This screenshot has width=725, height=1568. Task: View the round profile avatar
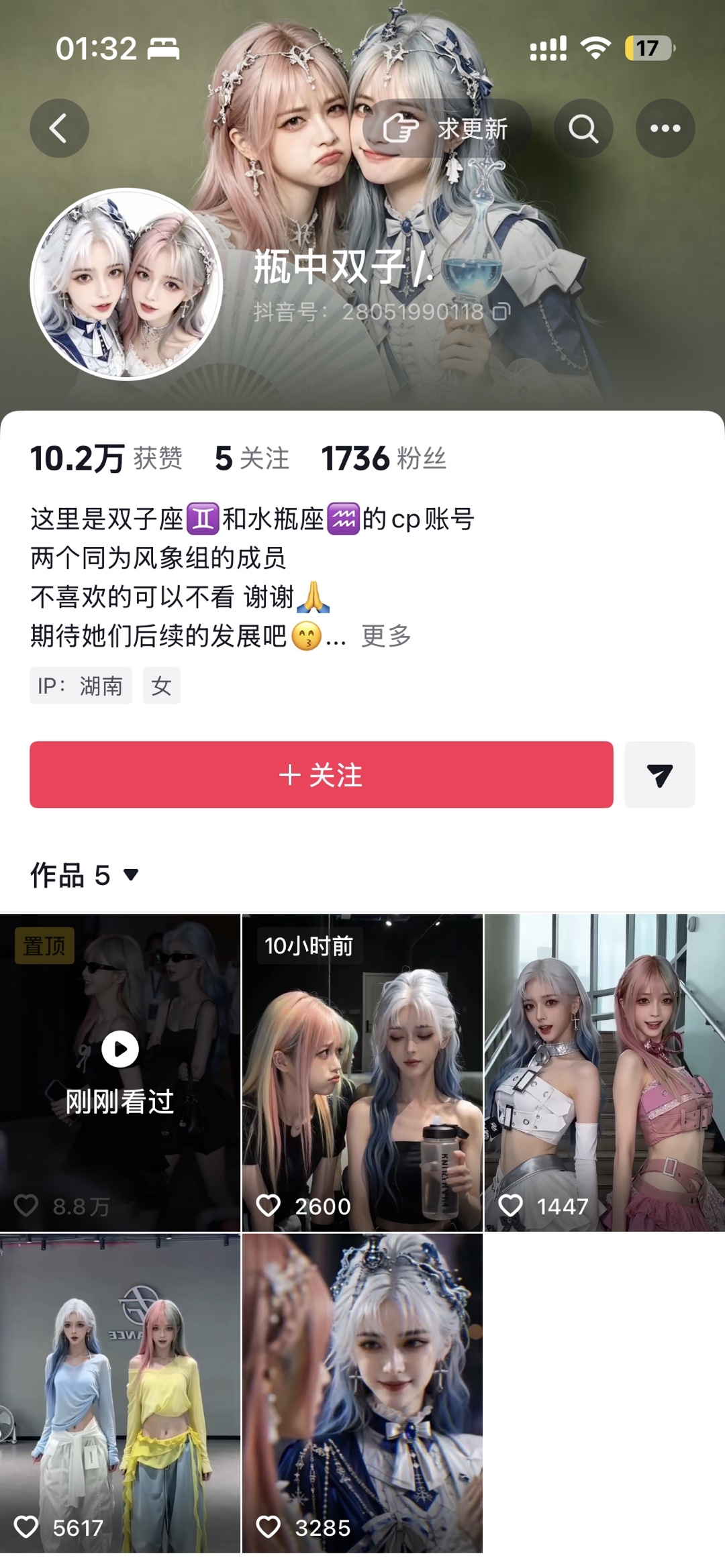click(x=126, y=284)
